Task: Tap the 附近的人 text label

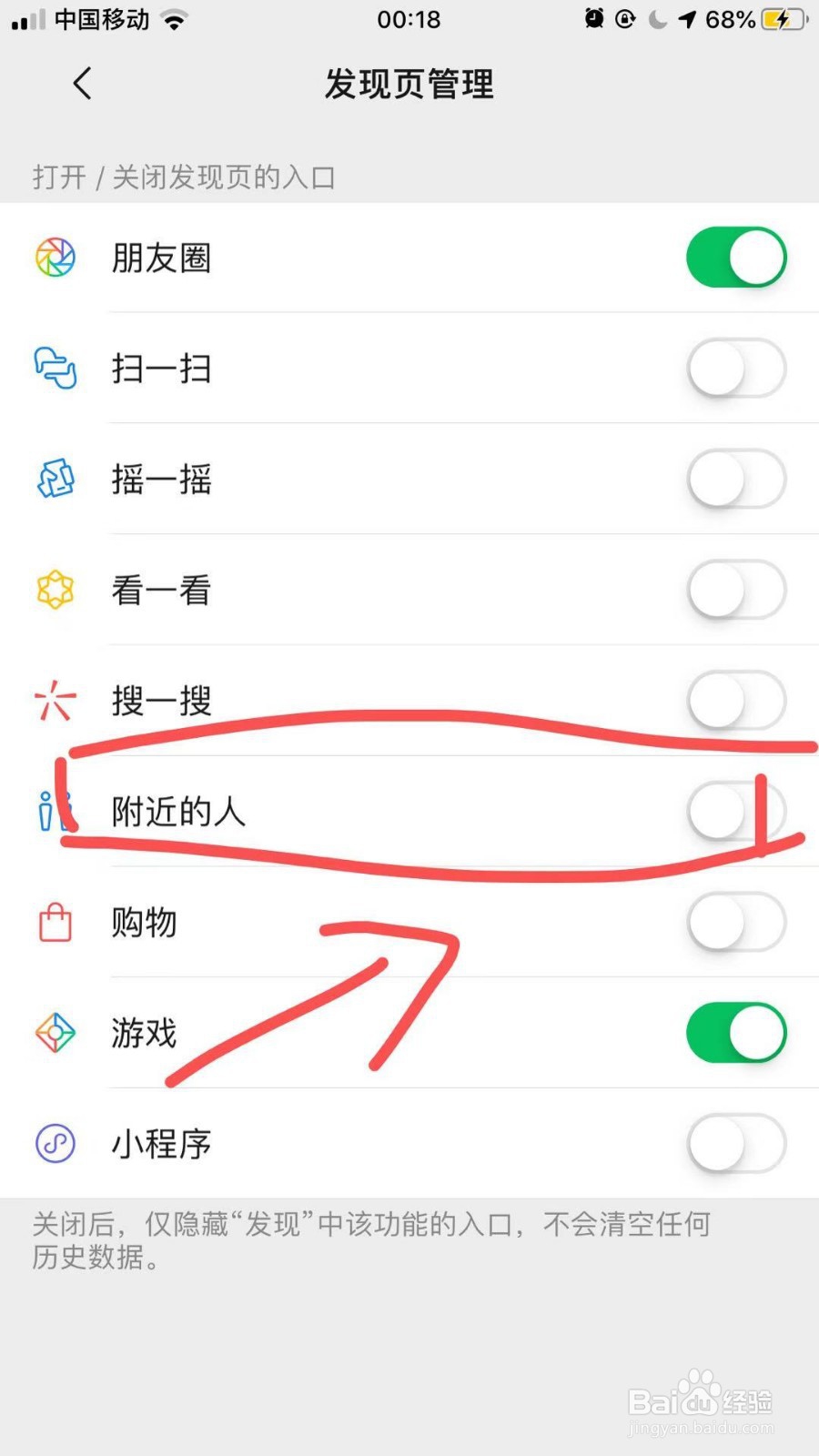Action: (x=178, y=812)
